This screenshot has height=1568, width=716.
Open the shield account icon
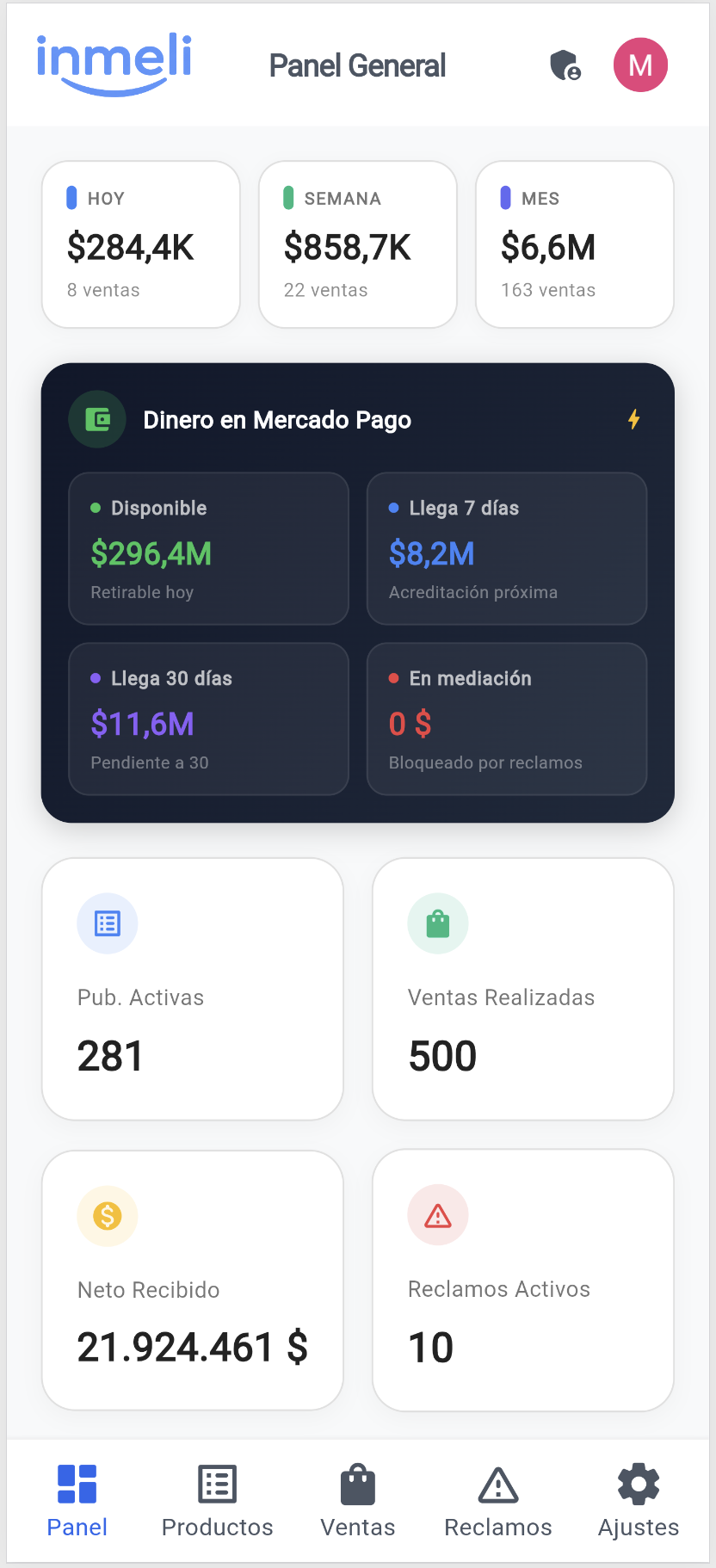(x=565, y=65)
